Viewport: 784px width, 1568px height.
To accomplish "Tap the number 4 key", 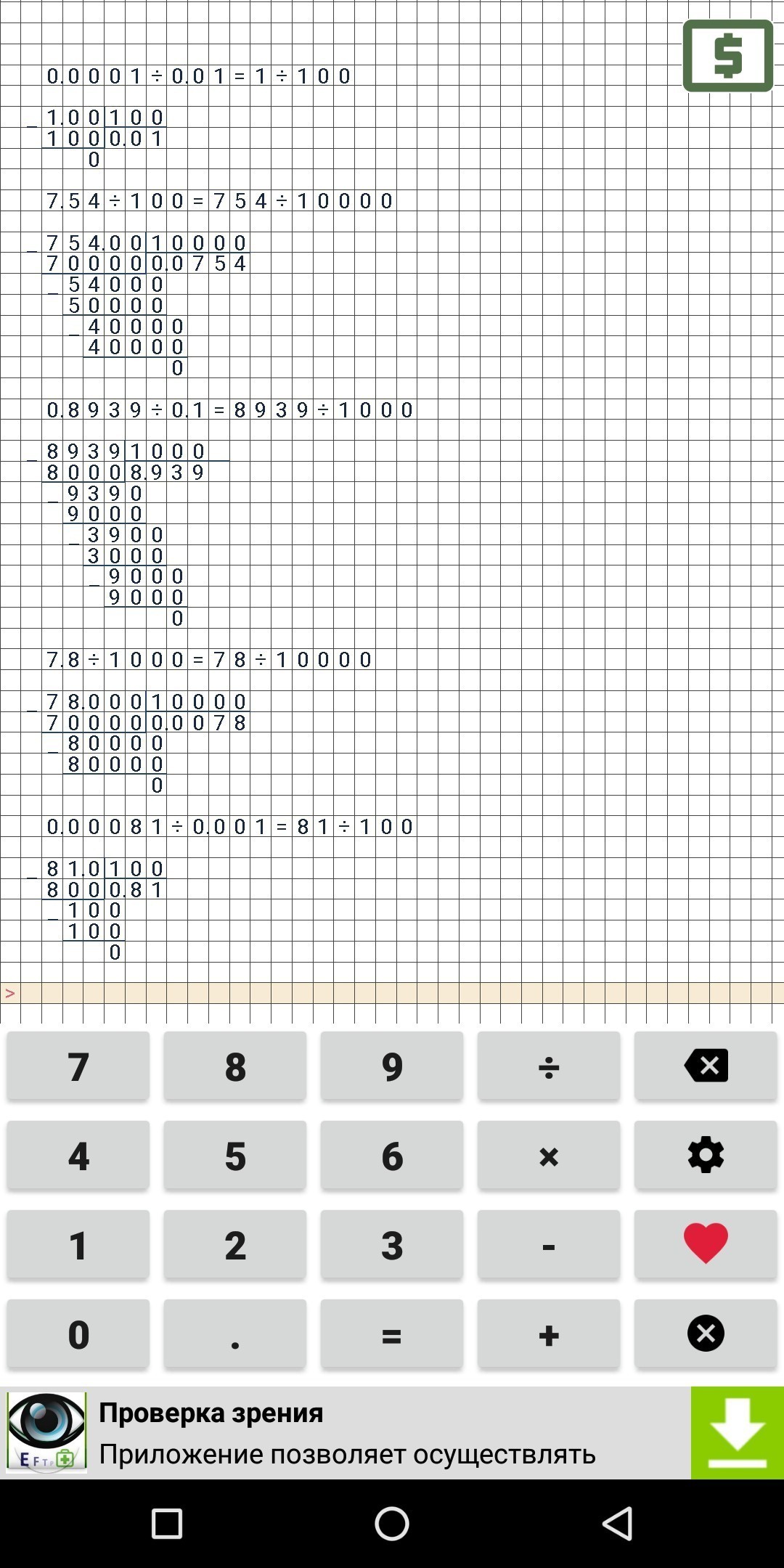I will [x=78, y=1156].
